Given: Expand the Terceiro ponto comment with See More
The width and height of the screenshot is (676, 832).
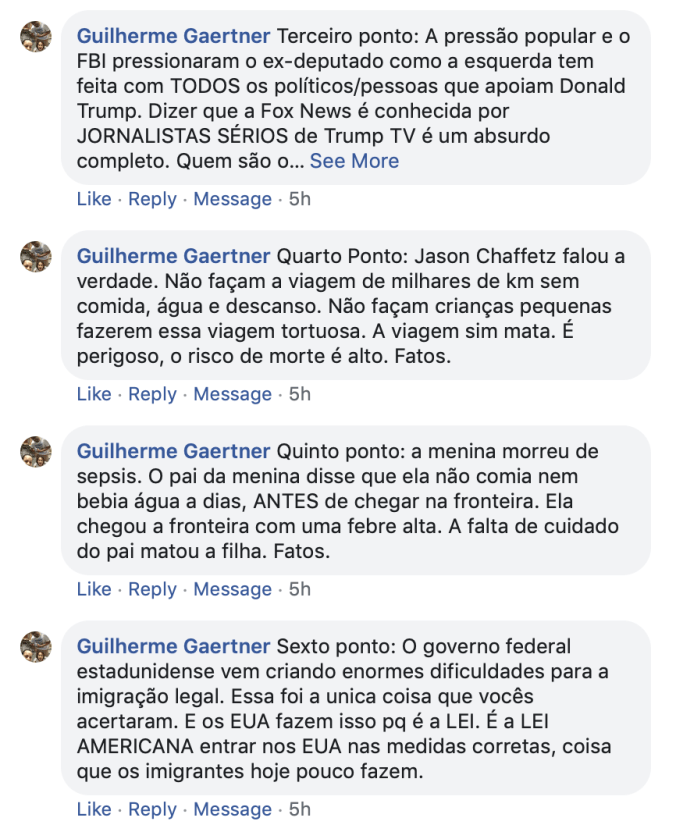Looking at the screenshot, I should pyautogui.click(x=354, y=161).
